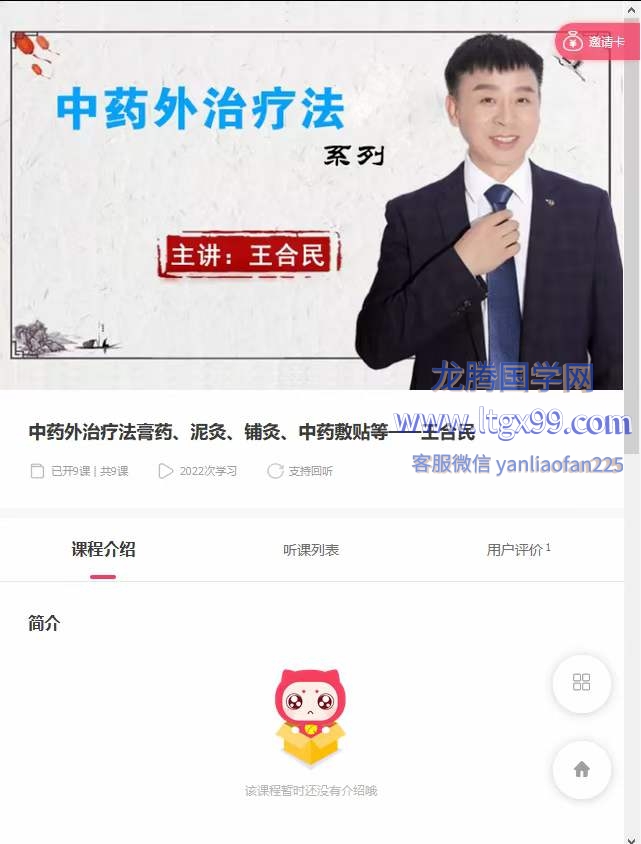Switch to the 用户评价 tab
This screenshot has height=844, width=641.
[518, 549]
